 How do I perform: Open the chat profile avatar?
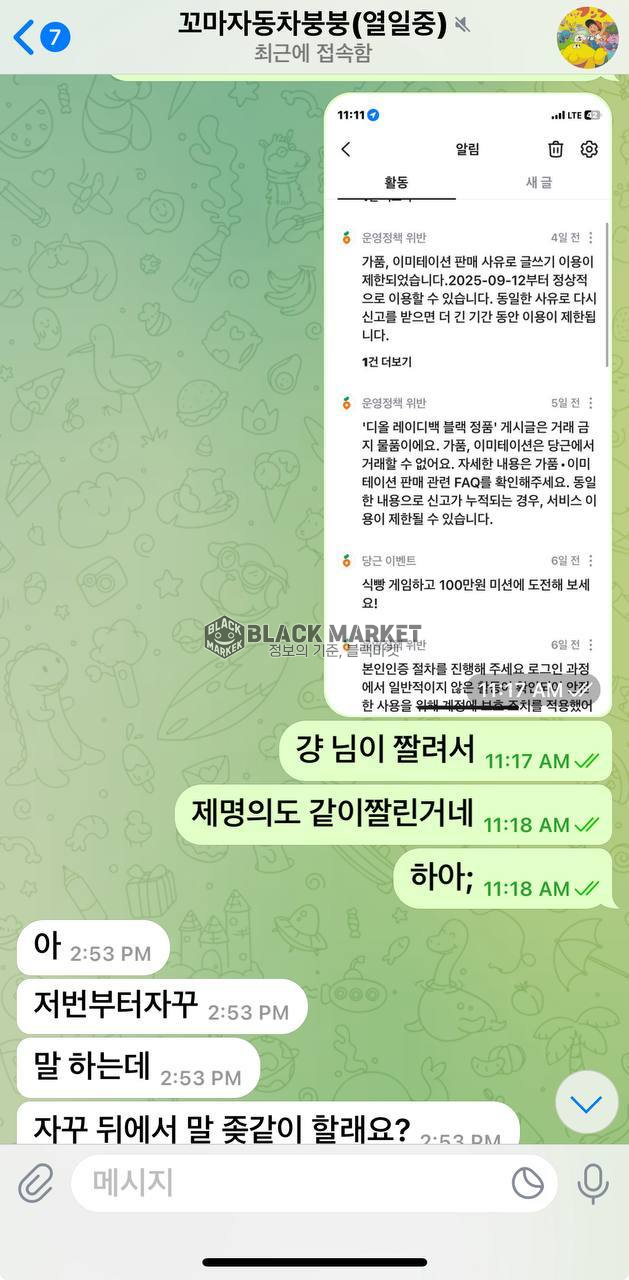click(x=587, y=38)
